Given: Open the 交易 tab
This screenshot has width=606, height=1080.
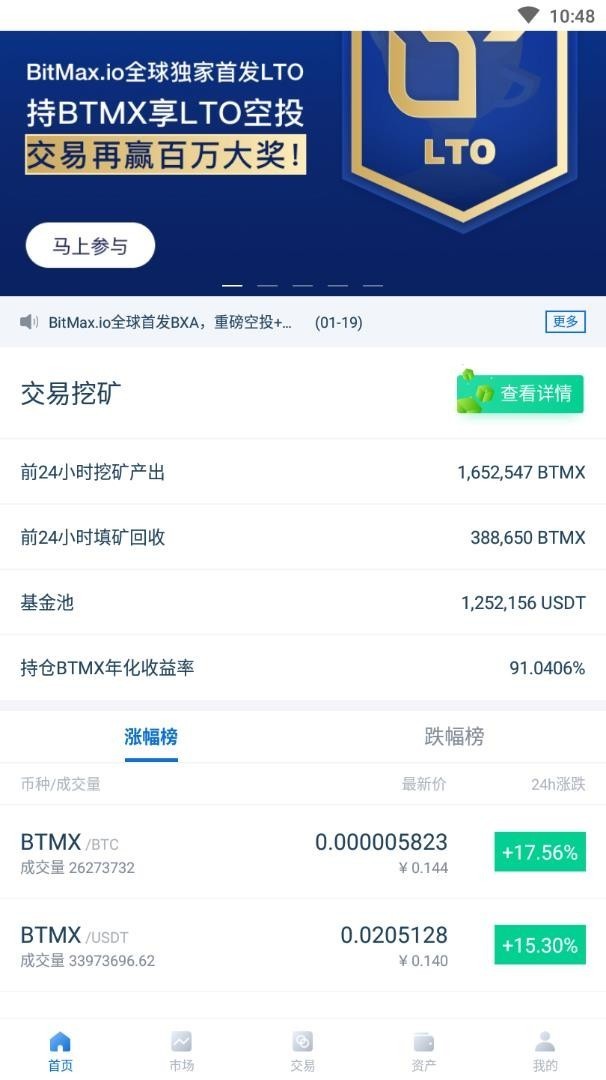Looking at the screenshot, I should 303,1051.
